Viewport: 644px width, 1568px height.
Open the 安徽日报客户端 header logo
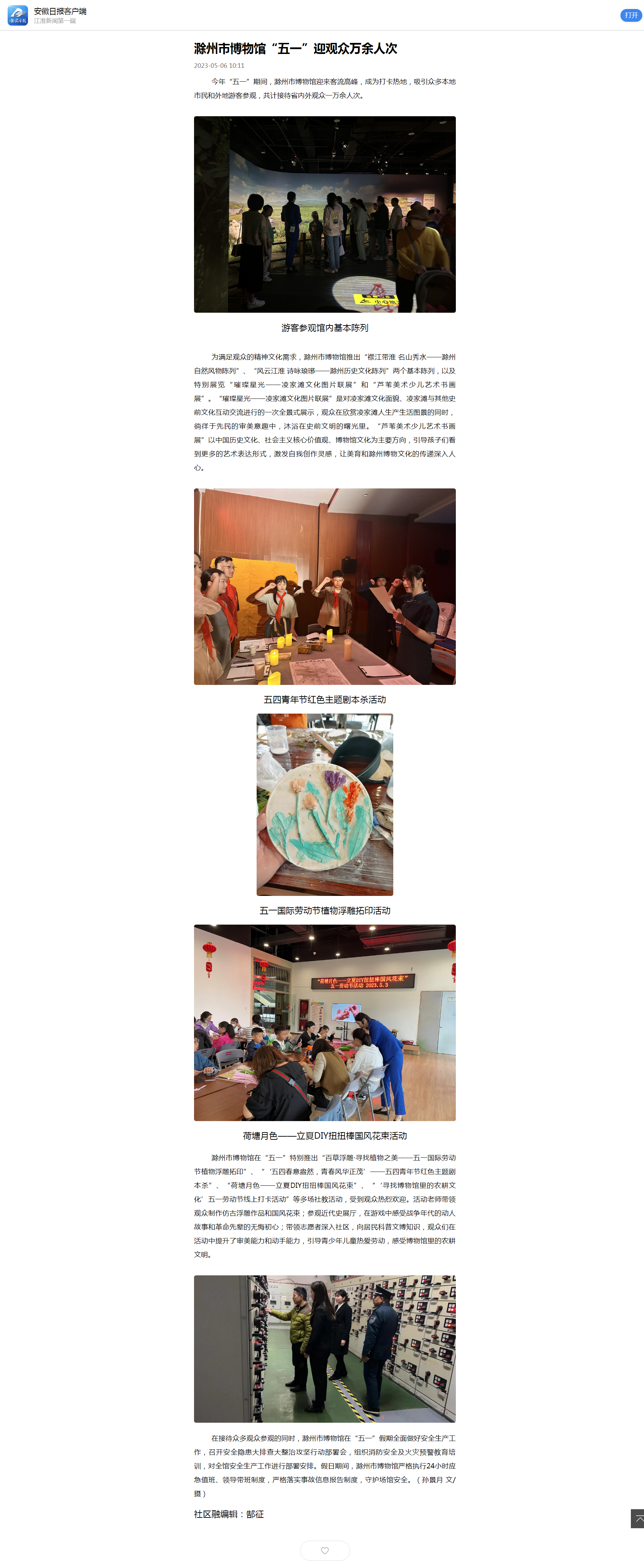point(18,15)
